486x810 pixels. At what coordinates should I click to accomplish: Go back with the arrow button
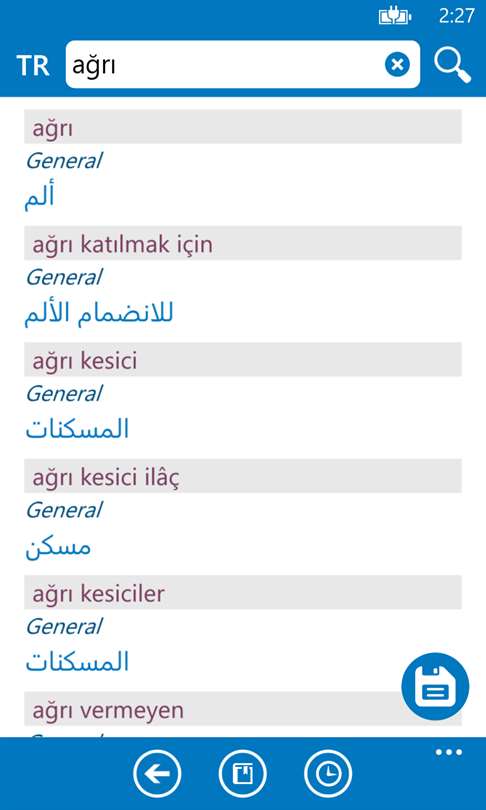click(157, 774)
